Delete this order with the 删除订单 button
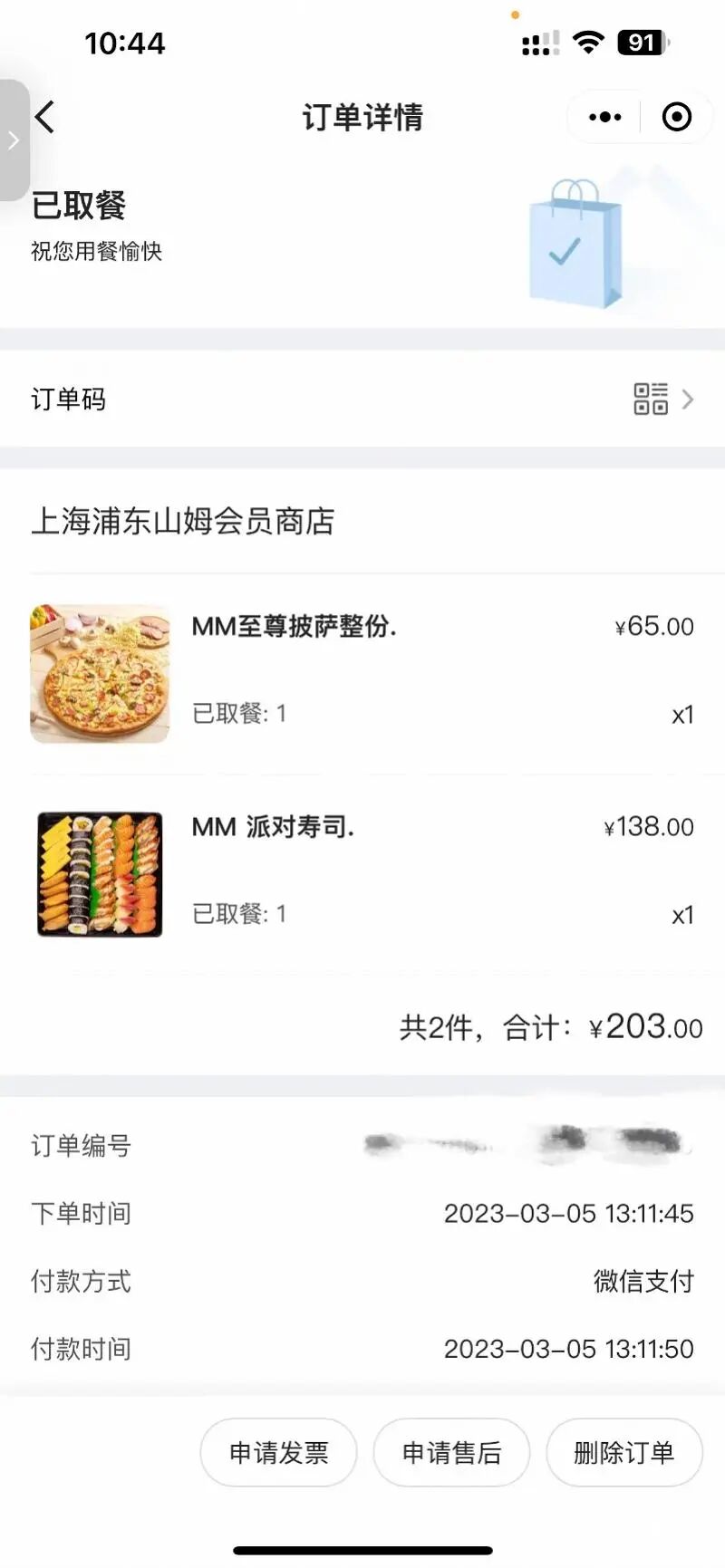This screenshot has width=725, height=1568. pyautogui.click(x=623, y=1453)
